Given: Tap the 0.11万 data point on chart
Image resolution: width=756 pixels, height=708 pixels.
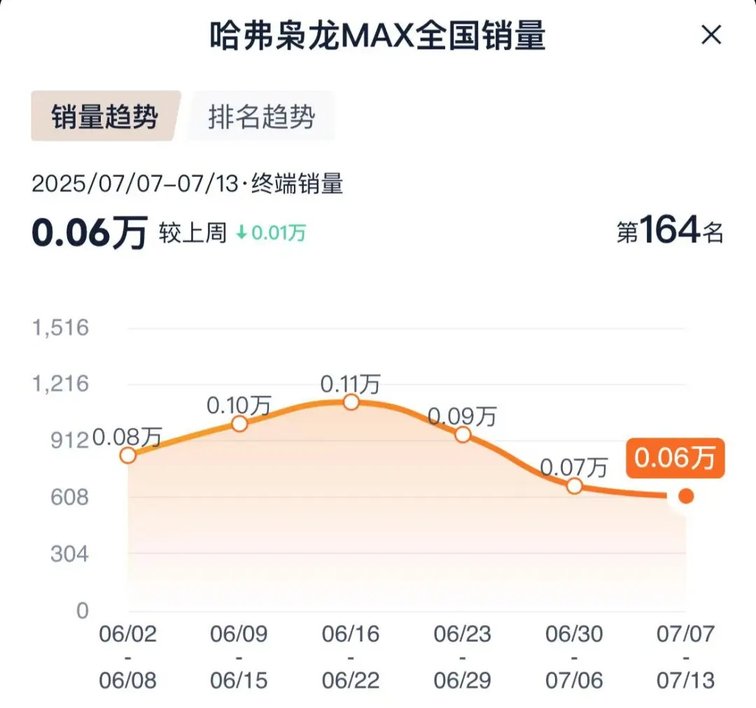Looking at the screenshot, I should point(351,402).
